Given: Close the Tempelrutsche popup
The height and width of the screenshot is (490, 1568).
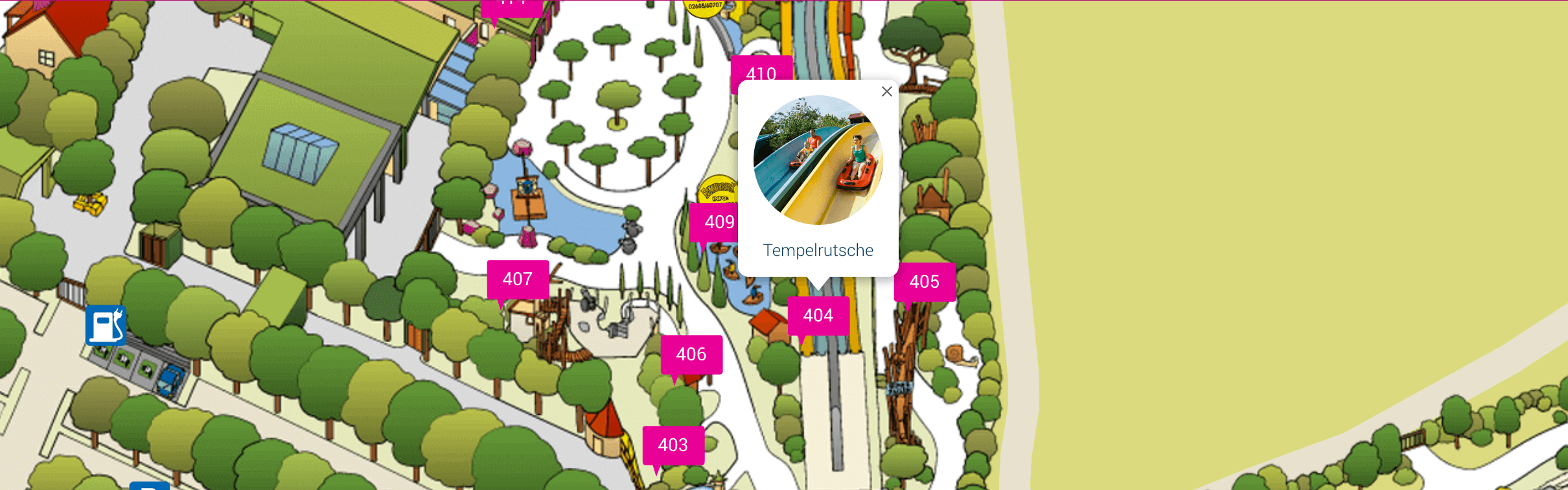Looking at the screenshot, I should pyautogui.click(x=886, y=92).
